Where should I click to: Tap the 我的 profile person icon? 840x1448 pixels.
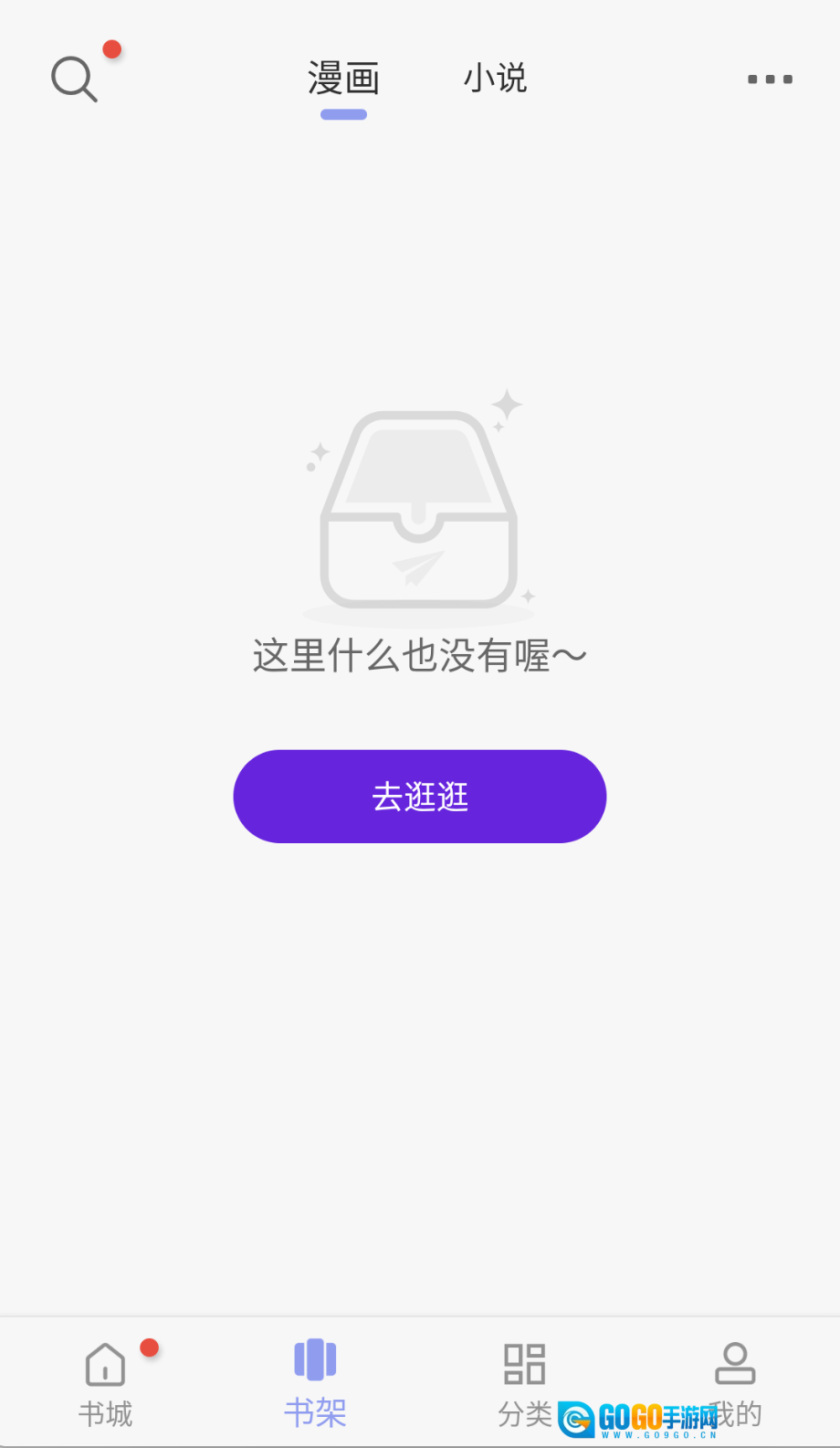[734, 1361]
